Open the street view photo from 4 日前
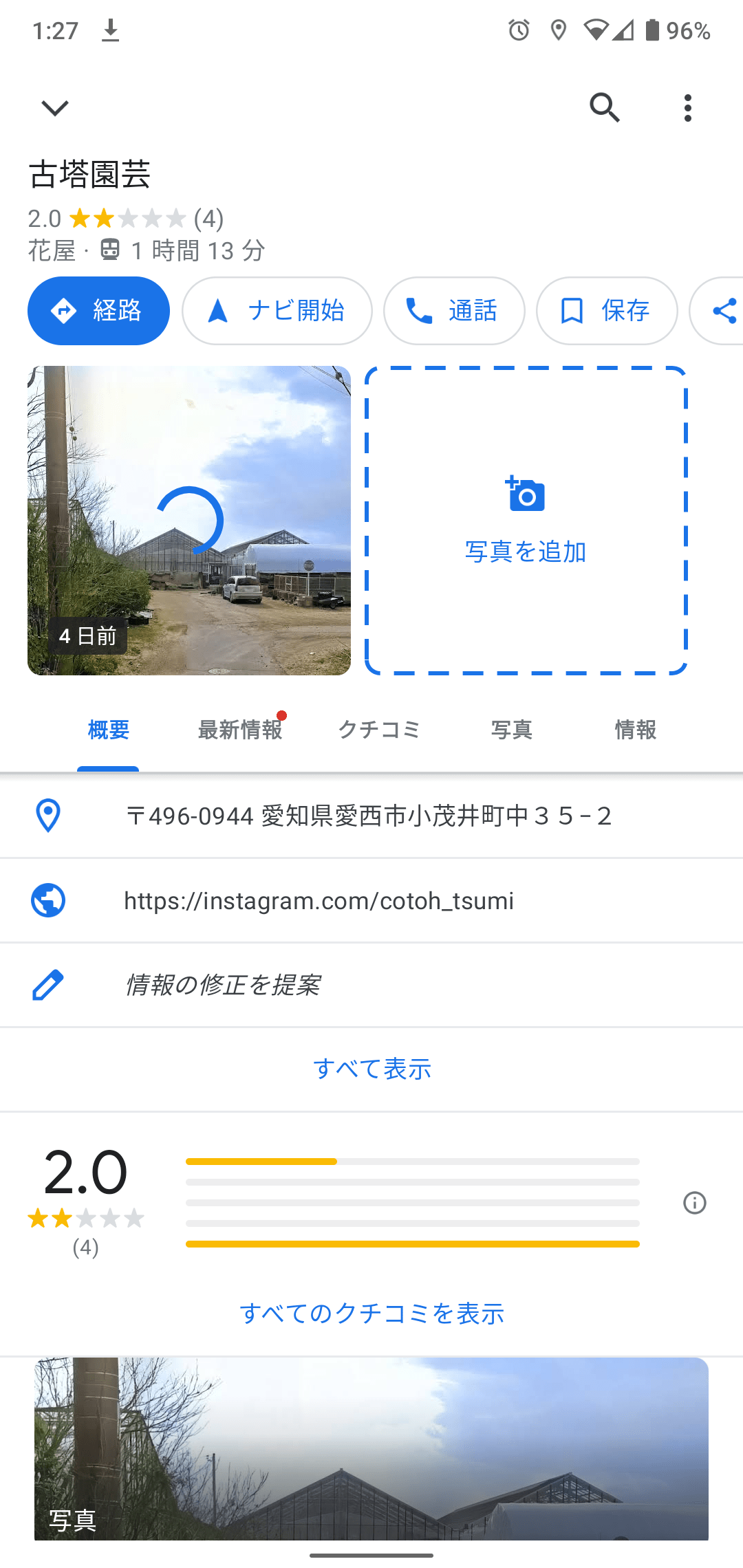This screenshot has width=743, height=1568. pos(189,521)
